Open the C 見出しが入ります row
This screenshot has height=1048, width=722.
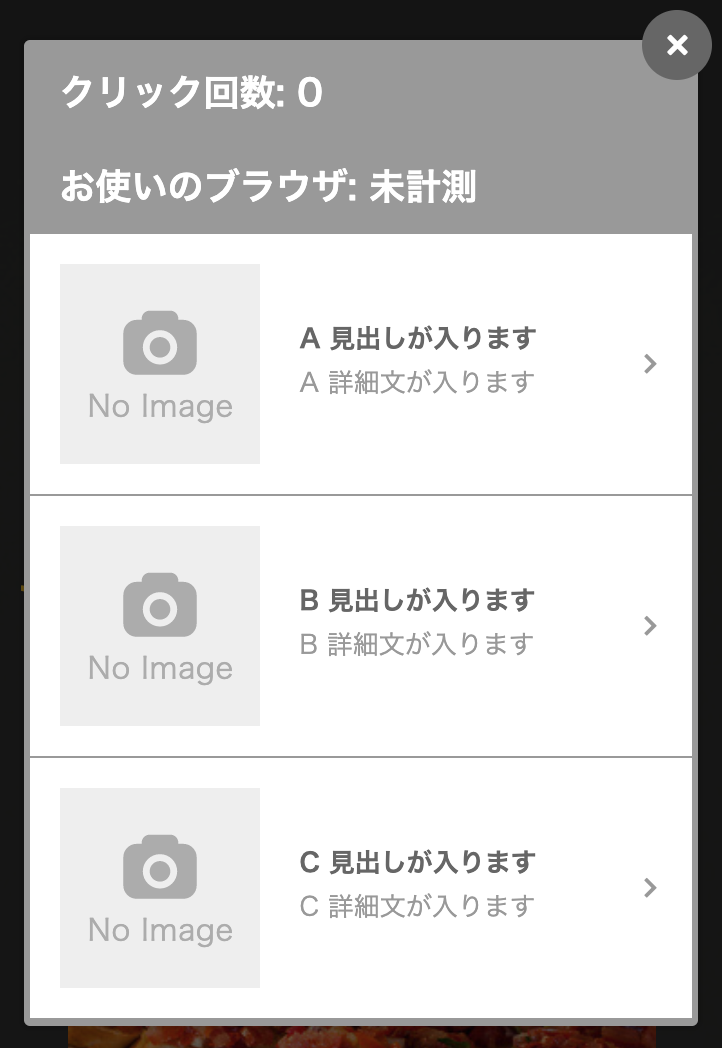[361, 888]
